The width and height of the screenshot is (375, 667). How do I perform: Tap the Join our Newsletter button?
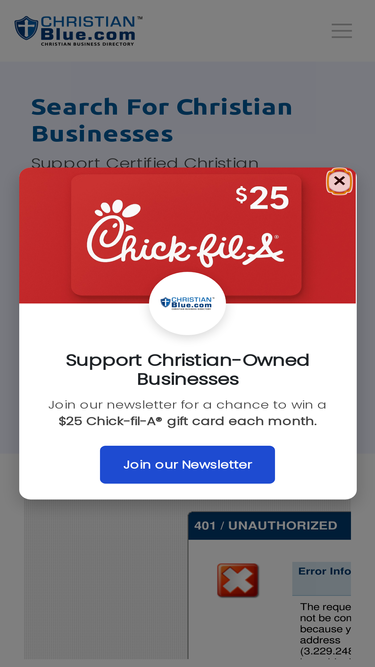pyautogui.click(x=187, y=465)
